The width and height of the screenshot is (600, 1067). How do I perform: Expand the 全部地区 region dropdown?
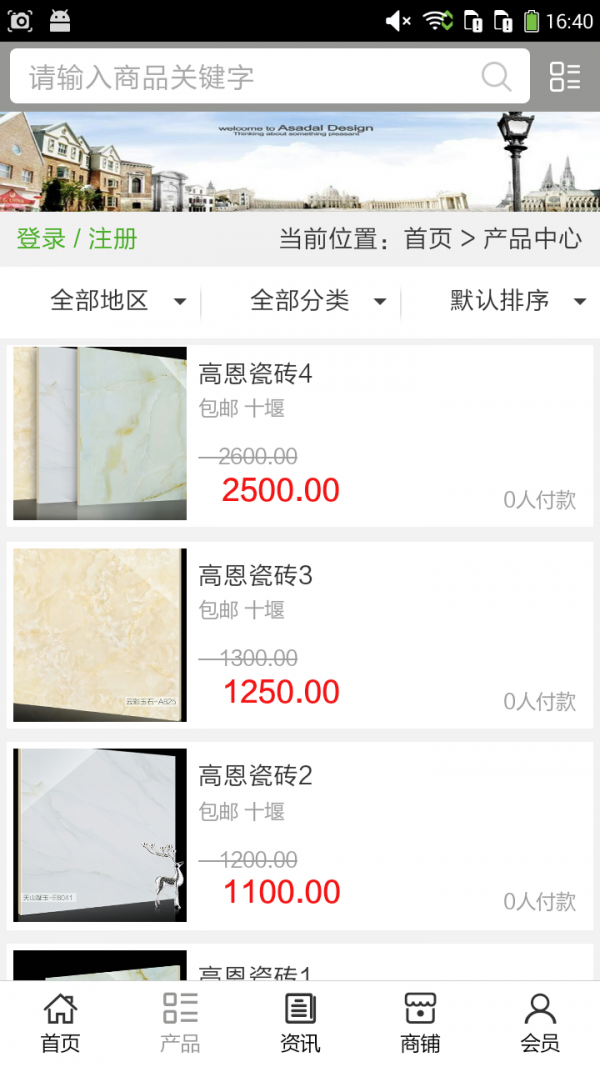pyautogui.click(x=118, y=300)
